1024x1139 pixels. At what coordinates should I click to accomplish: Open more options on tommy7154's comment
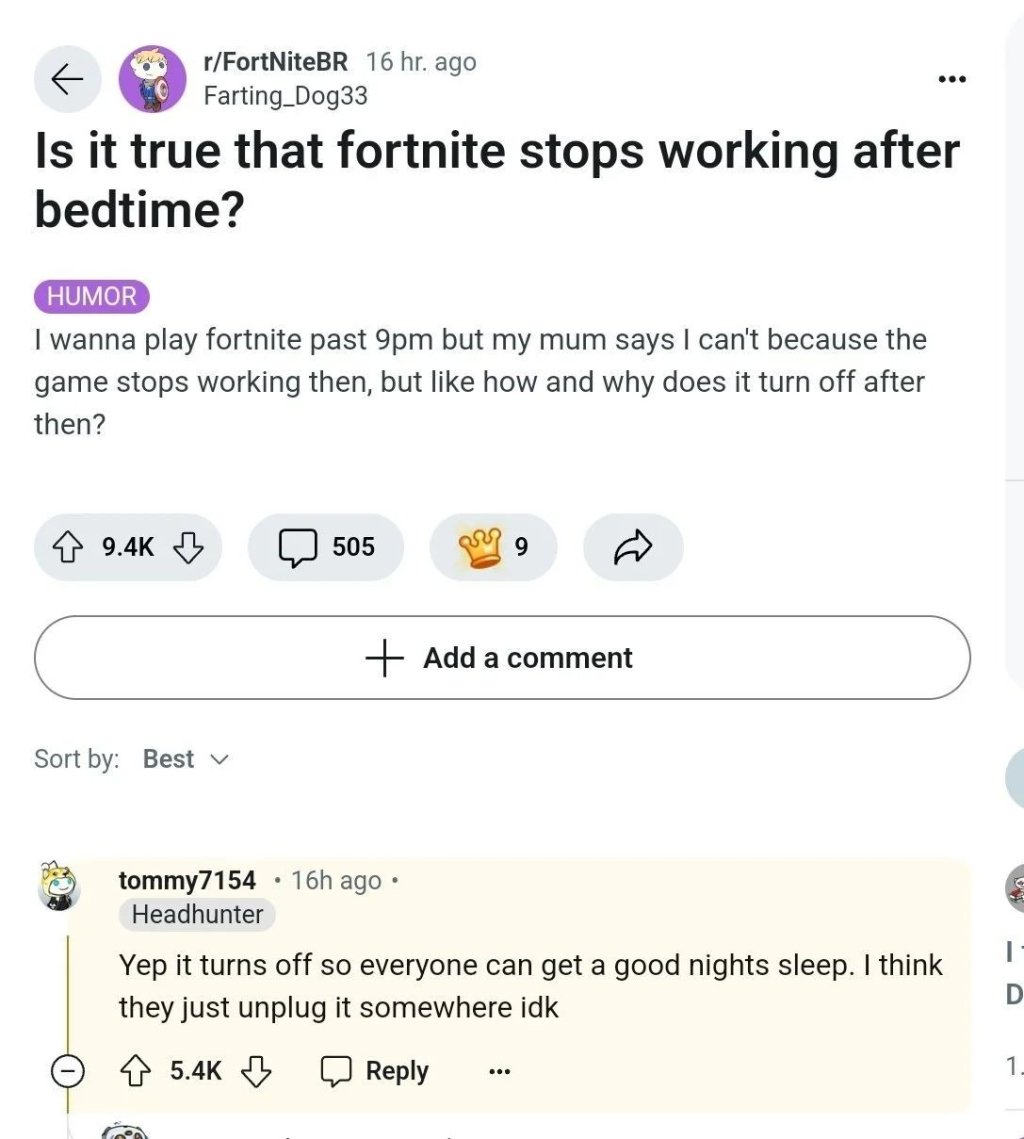pyautogui.click(x=499, y=1071)
